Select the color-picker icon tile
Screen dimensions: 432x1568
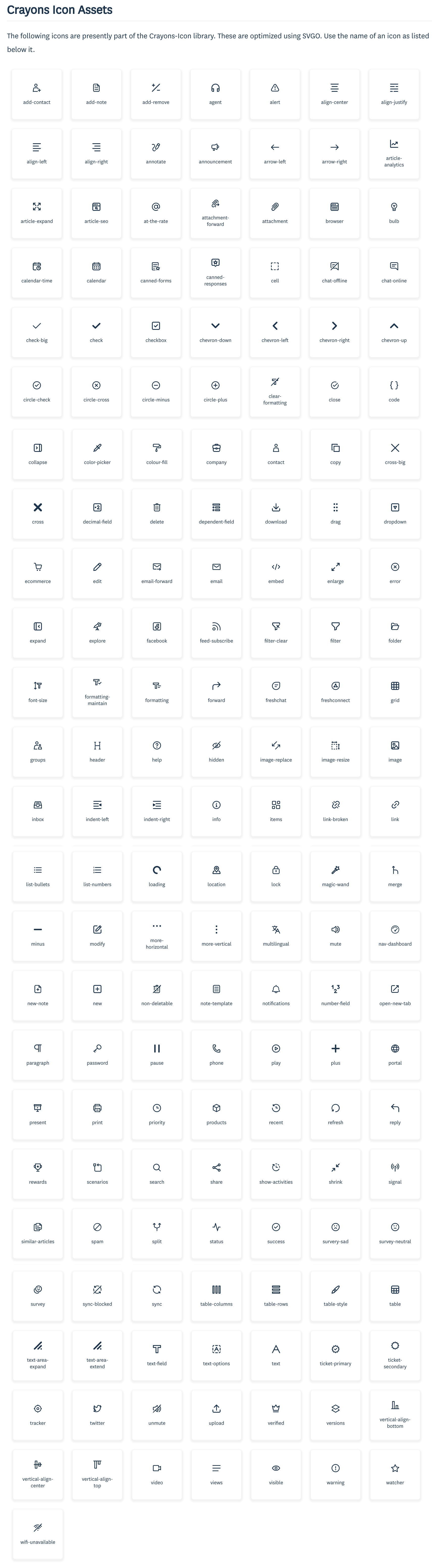tap(97, 453)
